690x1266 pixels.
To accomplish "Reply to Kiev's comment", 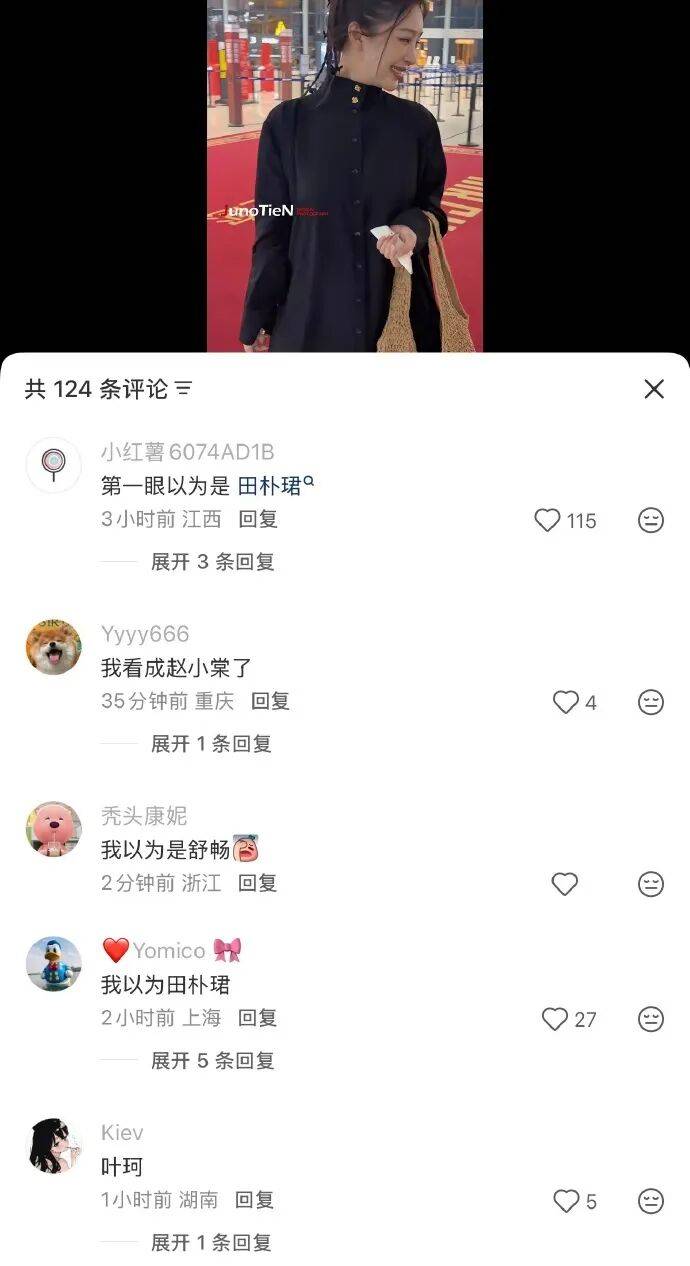I will [x=254, y=1200].
